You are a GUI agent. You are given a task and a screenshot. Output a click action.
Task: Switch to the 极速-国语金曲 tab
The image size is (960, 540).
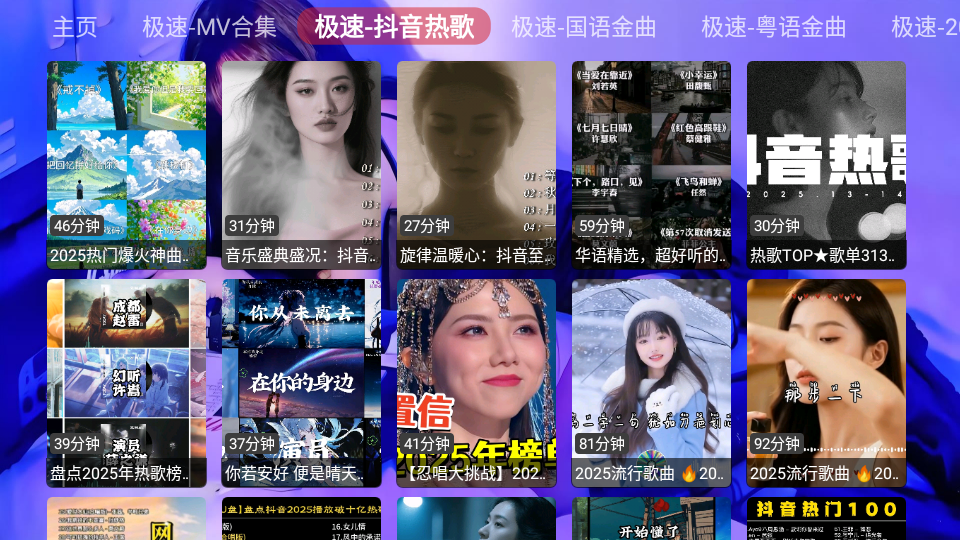pos(584,27)
